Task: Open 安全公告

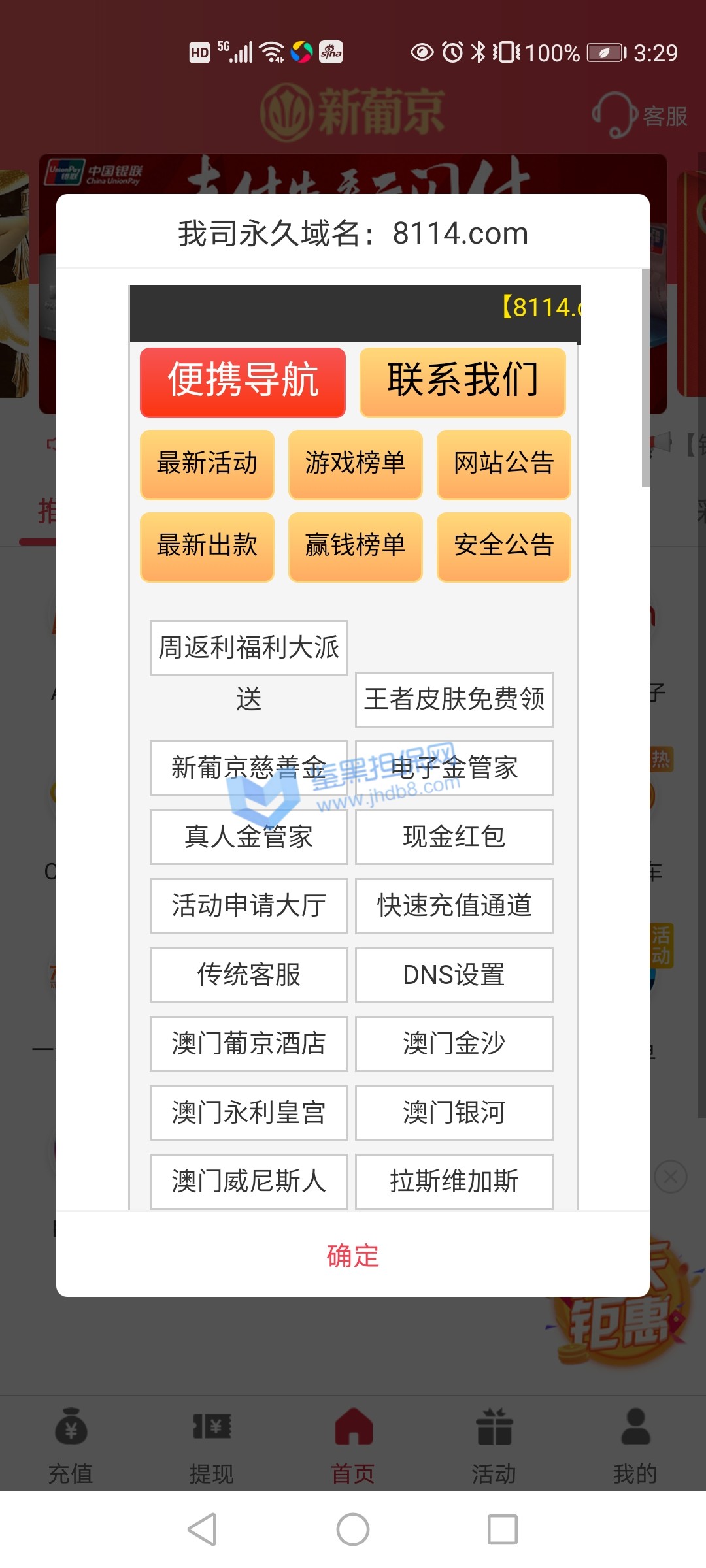Action: 503,546
